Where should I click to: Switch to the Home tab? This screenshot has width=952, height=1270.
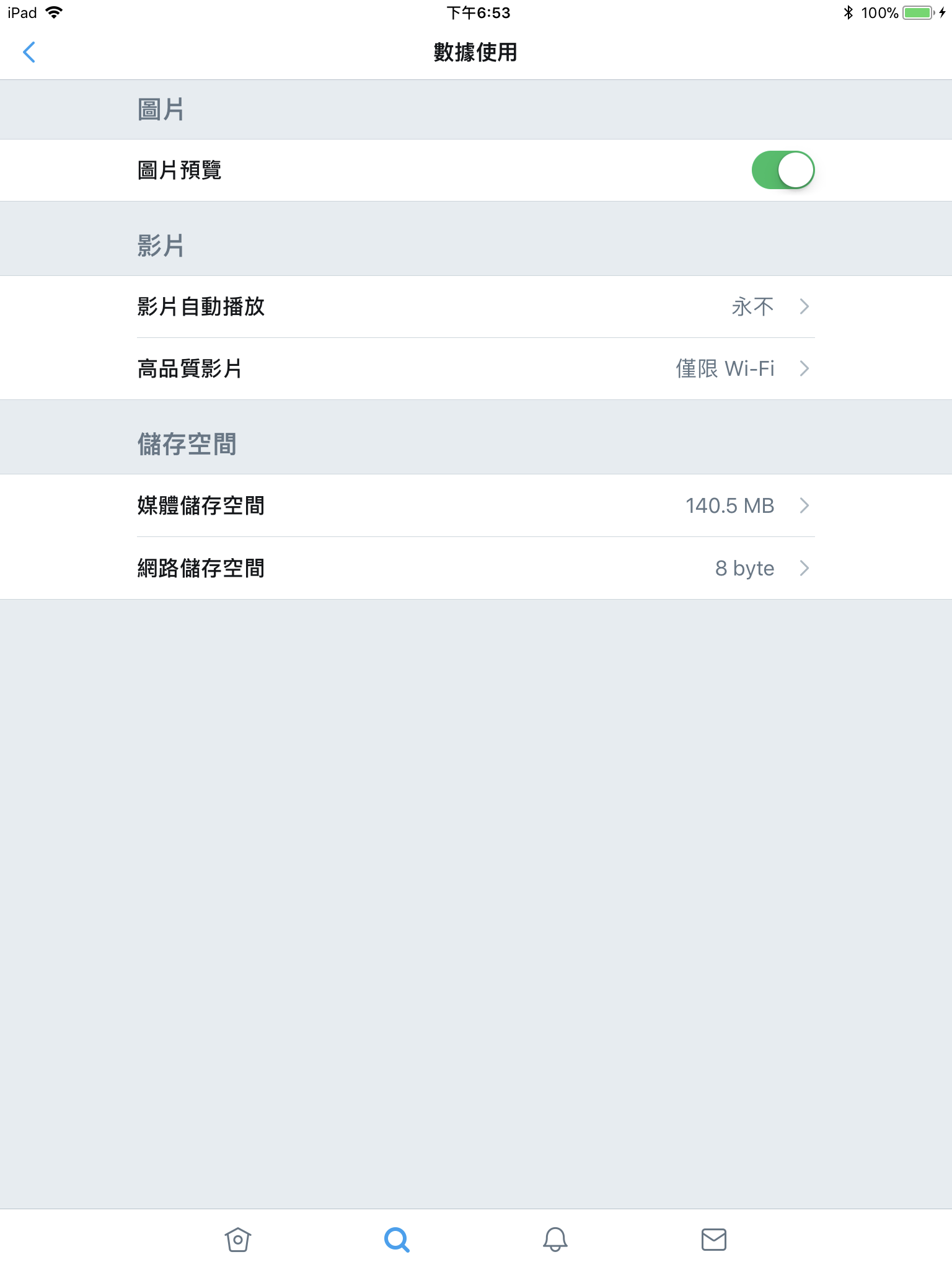(x=238, y=1240)
